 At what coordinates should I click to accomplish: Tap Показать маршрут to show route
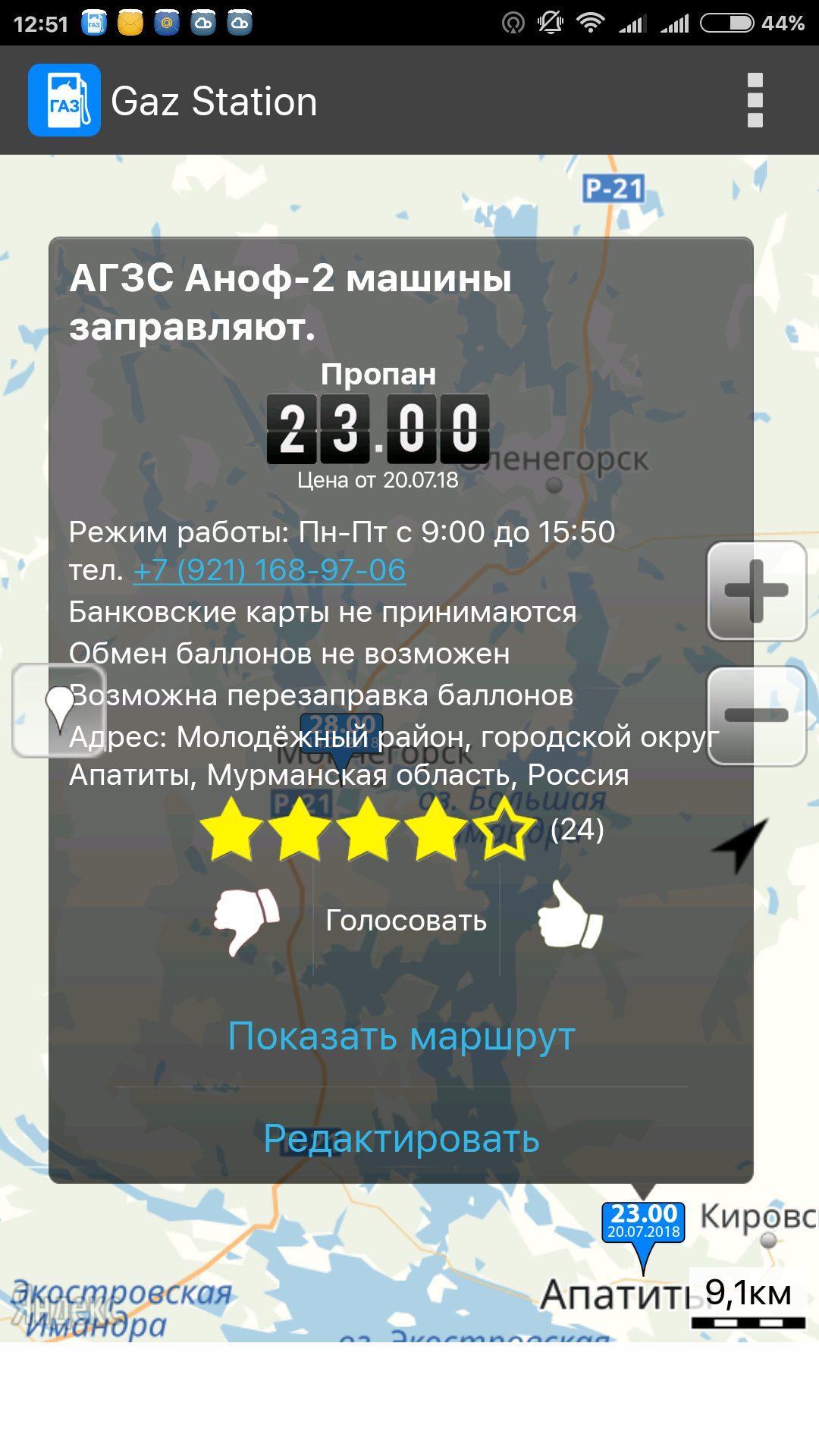point(401,1036)
